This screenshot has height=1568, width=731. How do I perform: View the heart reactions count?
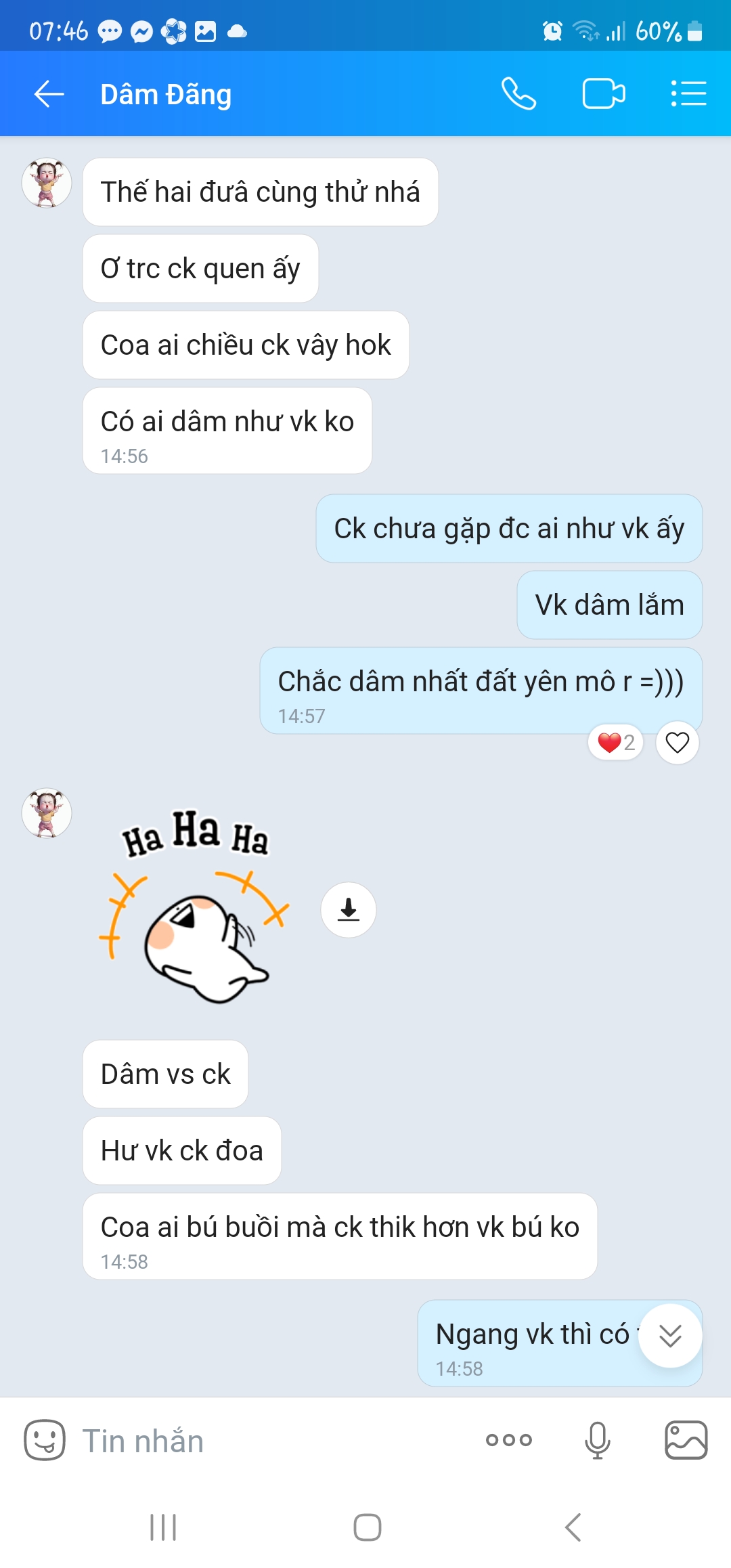pos(616,743)
